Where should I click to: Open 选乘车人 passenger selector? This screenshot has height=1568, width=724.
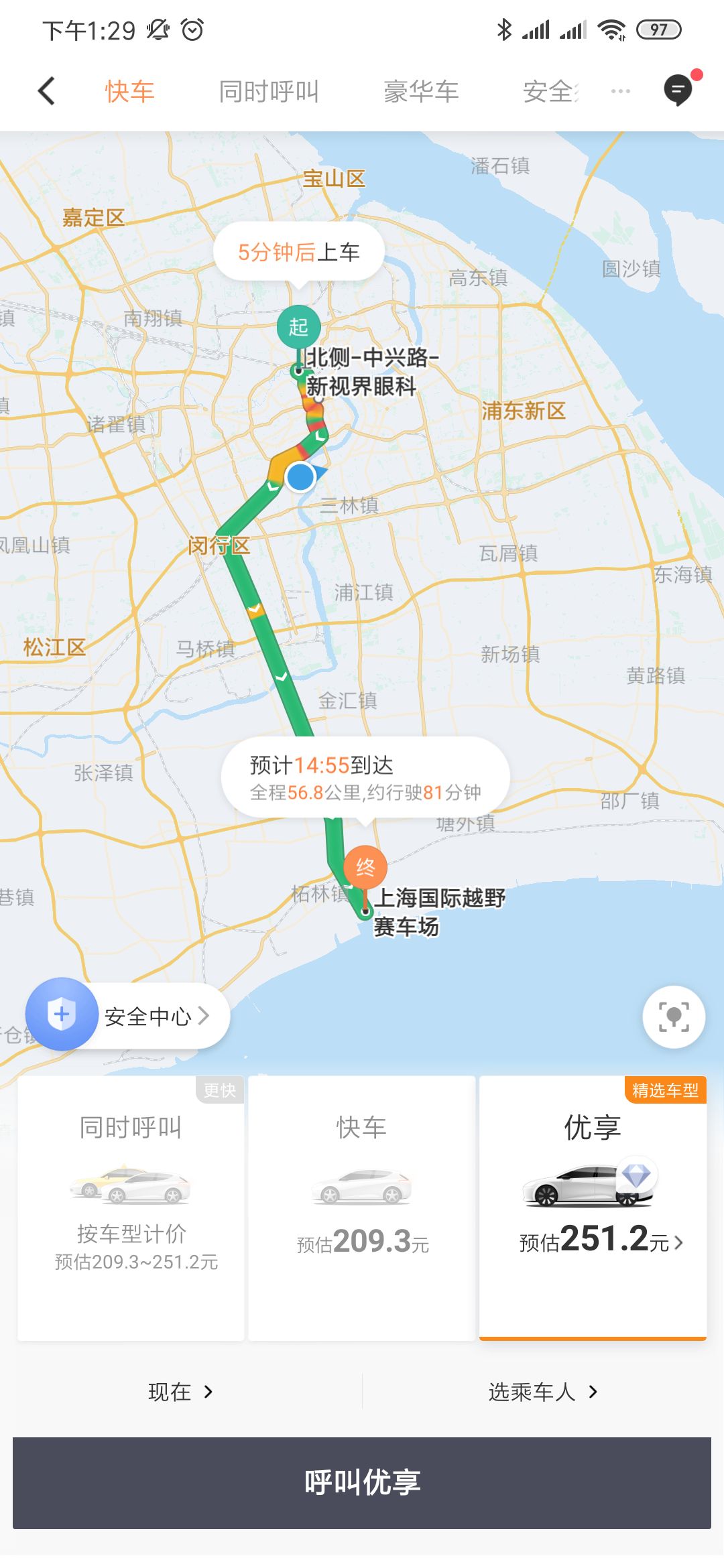click(542, 1392)
